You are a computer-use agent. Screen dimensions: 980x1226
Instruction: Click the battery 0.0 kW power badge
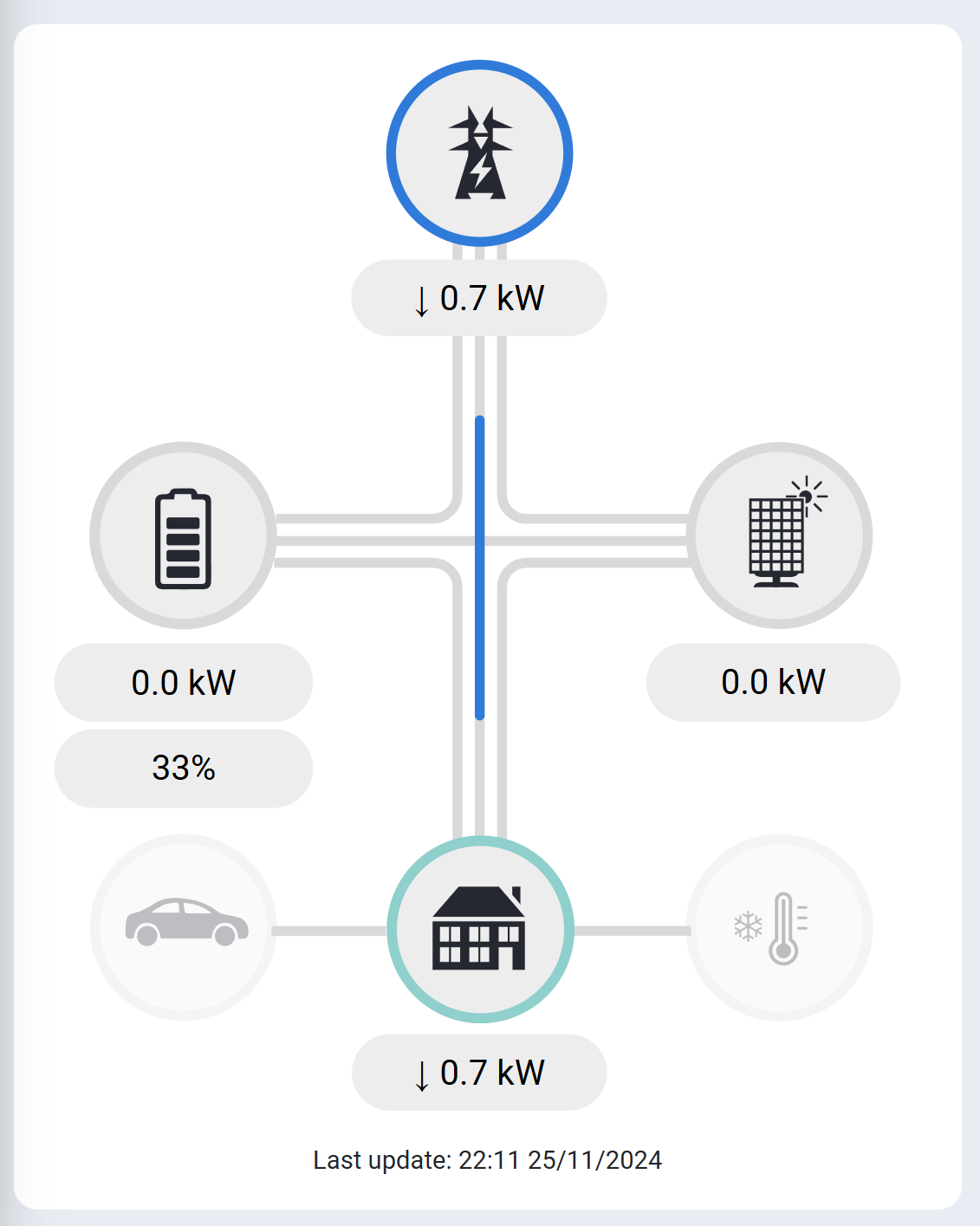point(183,682)
